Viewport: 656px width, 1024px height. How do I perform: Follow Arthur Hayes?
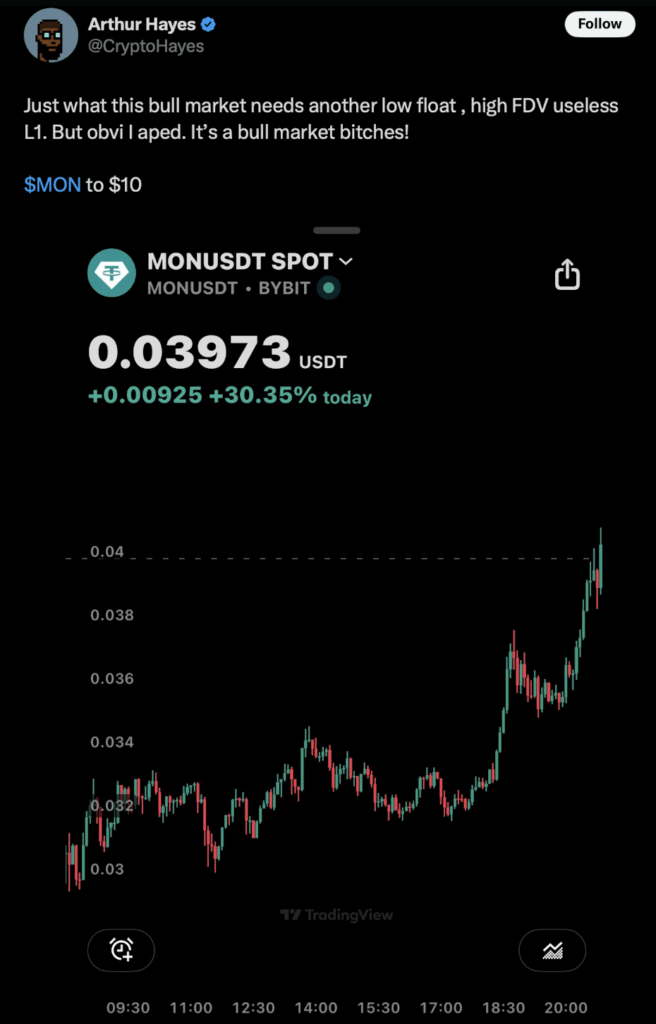599,24
